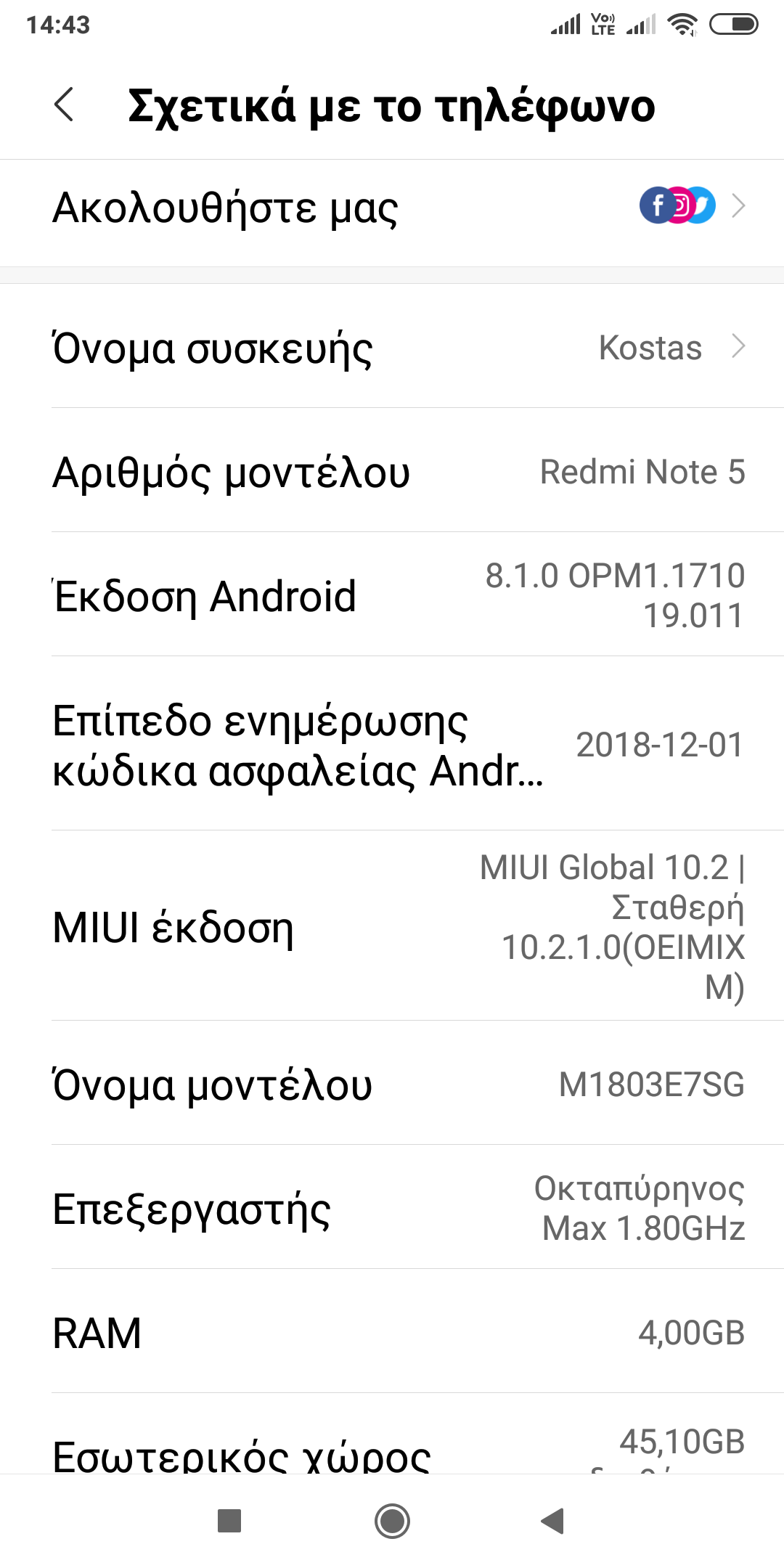Screen dimensions: 784x1568
Task: Tap the Έκδοση Android row
Action: (x=392, y=595)
